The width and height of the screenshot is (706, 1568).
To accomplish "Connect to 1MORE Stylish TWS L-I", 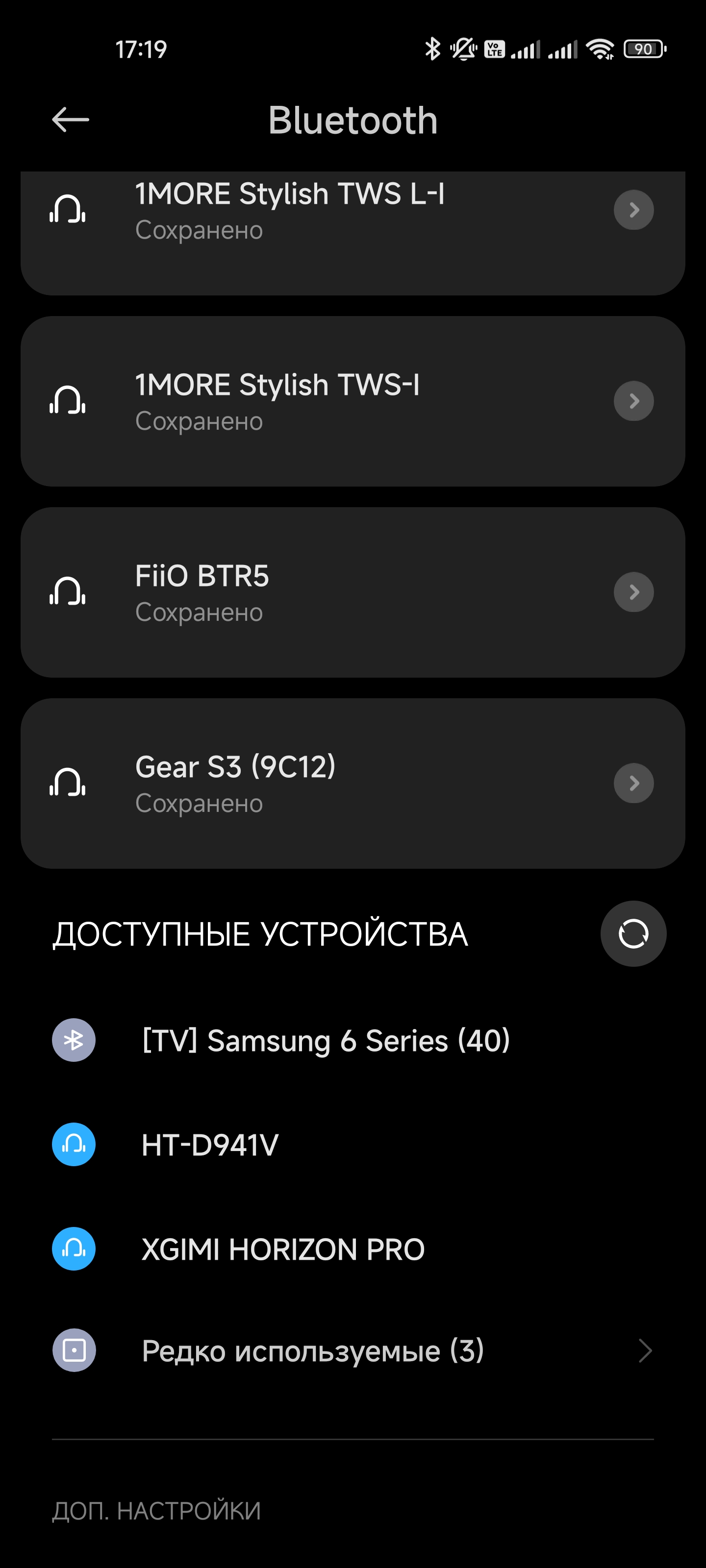I will click(289, 210).
